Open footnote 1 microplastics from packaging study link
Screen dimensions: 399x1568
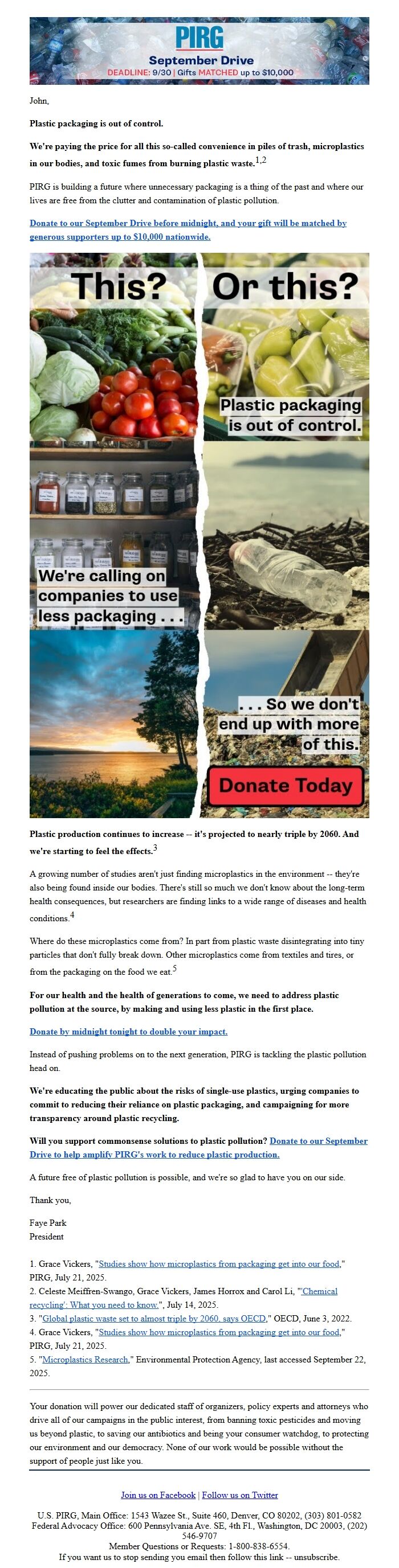(x=219, y=1265)
